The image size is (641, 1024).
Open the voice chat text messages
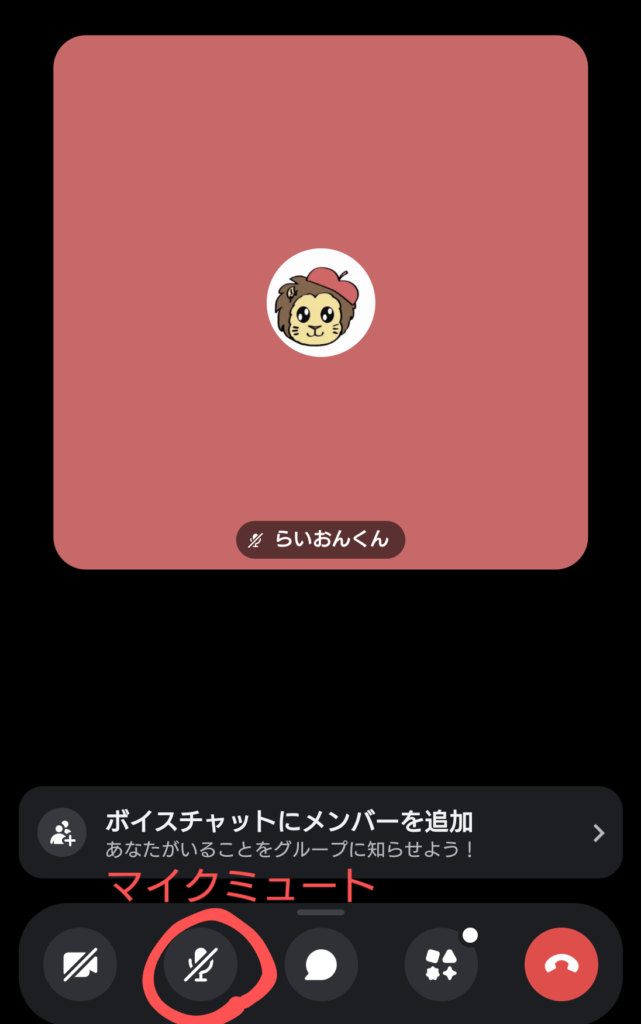(x=320, y=965)
